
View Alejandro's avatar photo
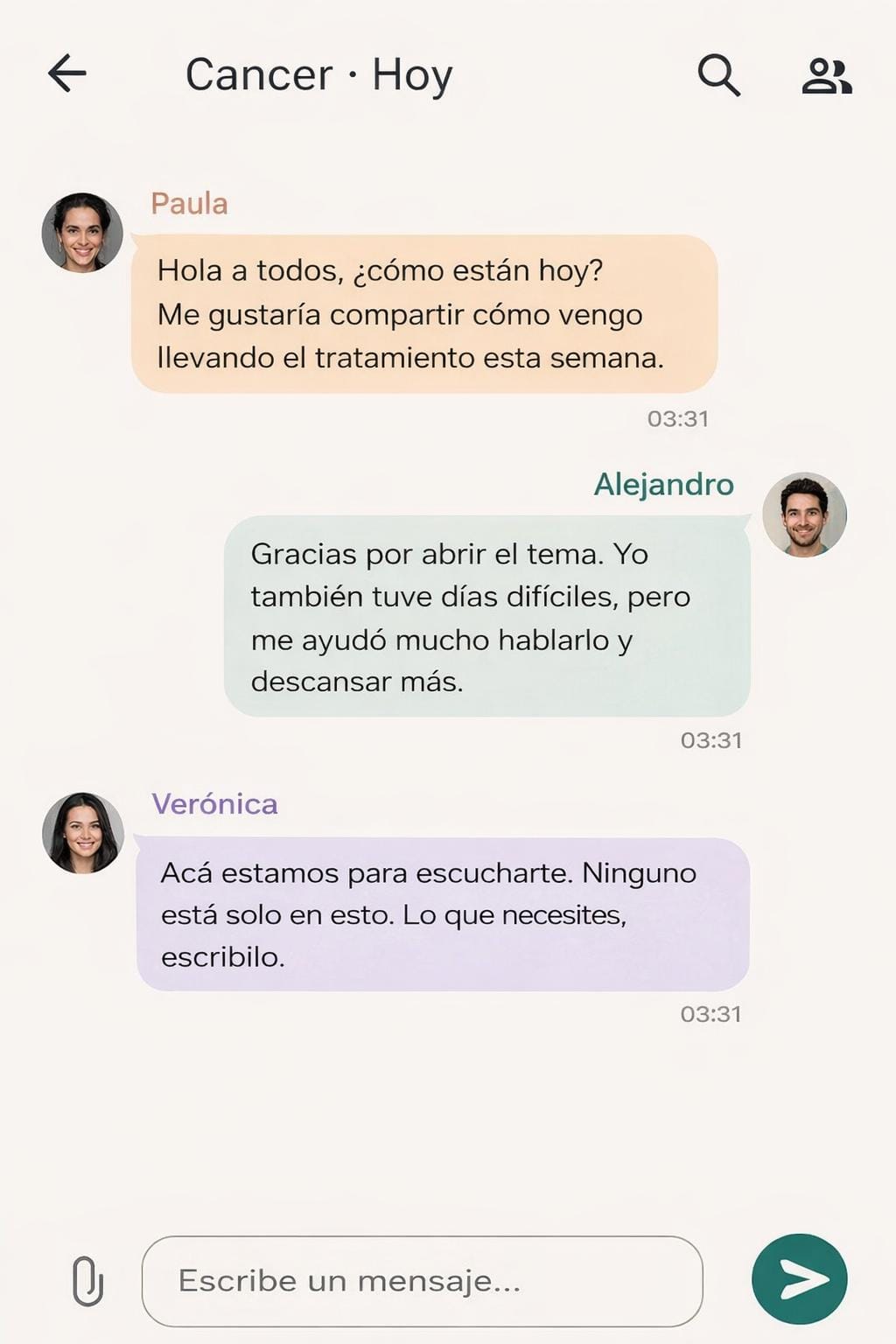coord(803,515)
